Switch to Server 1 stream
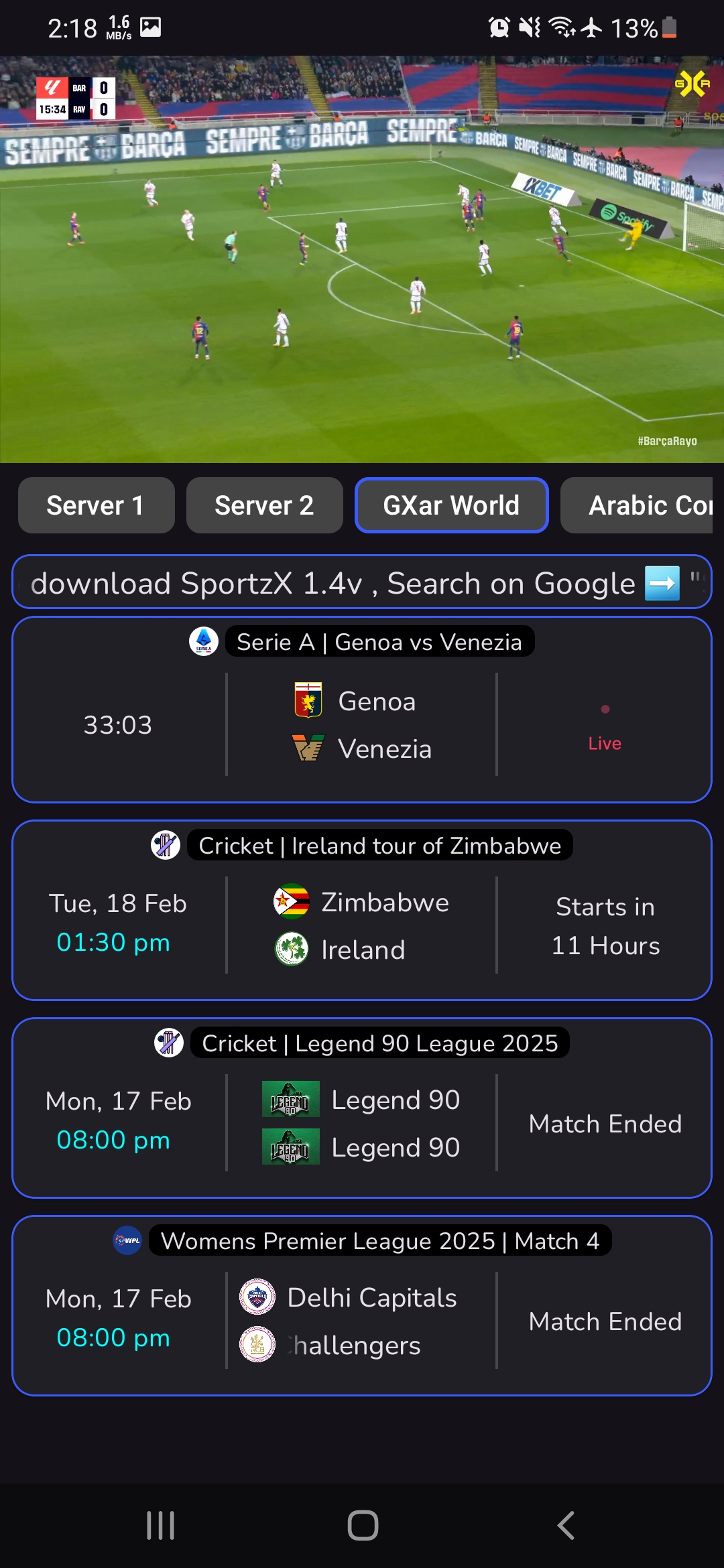 [x=96, y=505]
